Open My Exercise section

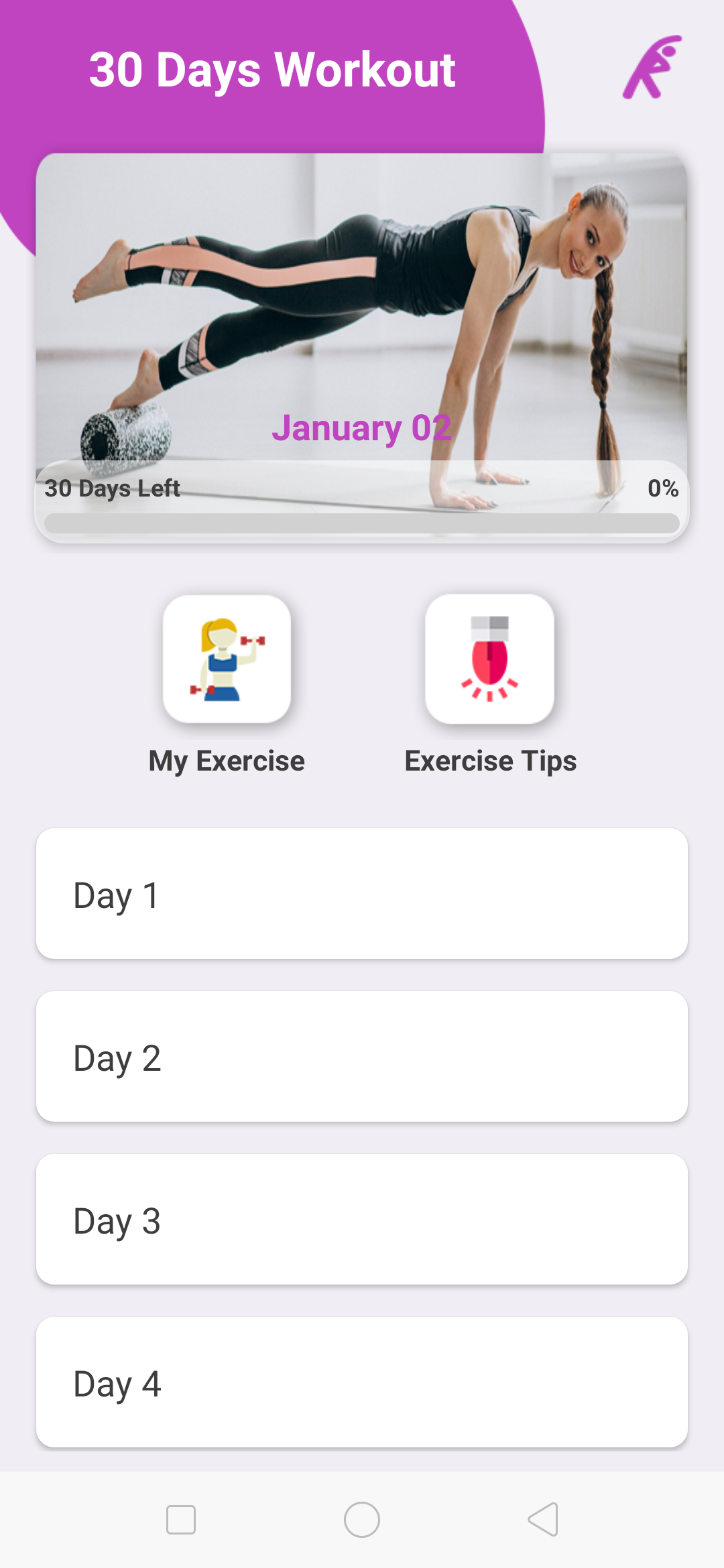pos(227,659)
